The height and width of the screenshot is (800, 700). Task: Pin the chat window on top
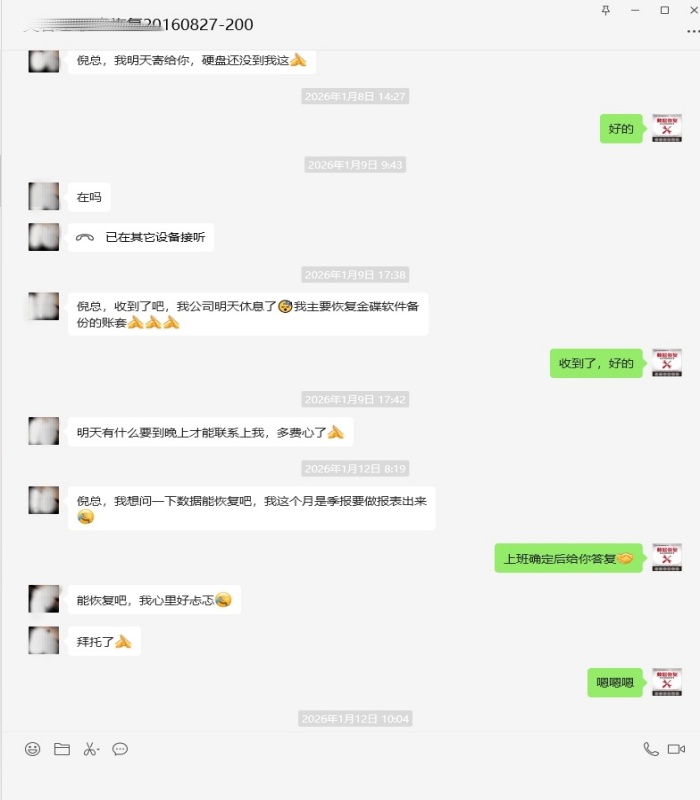coord(605,10)
